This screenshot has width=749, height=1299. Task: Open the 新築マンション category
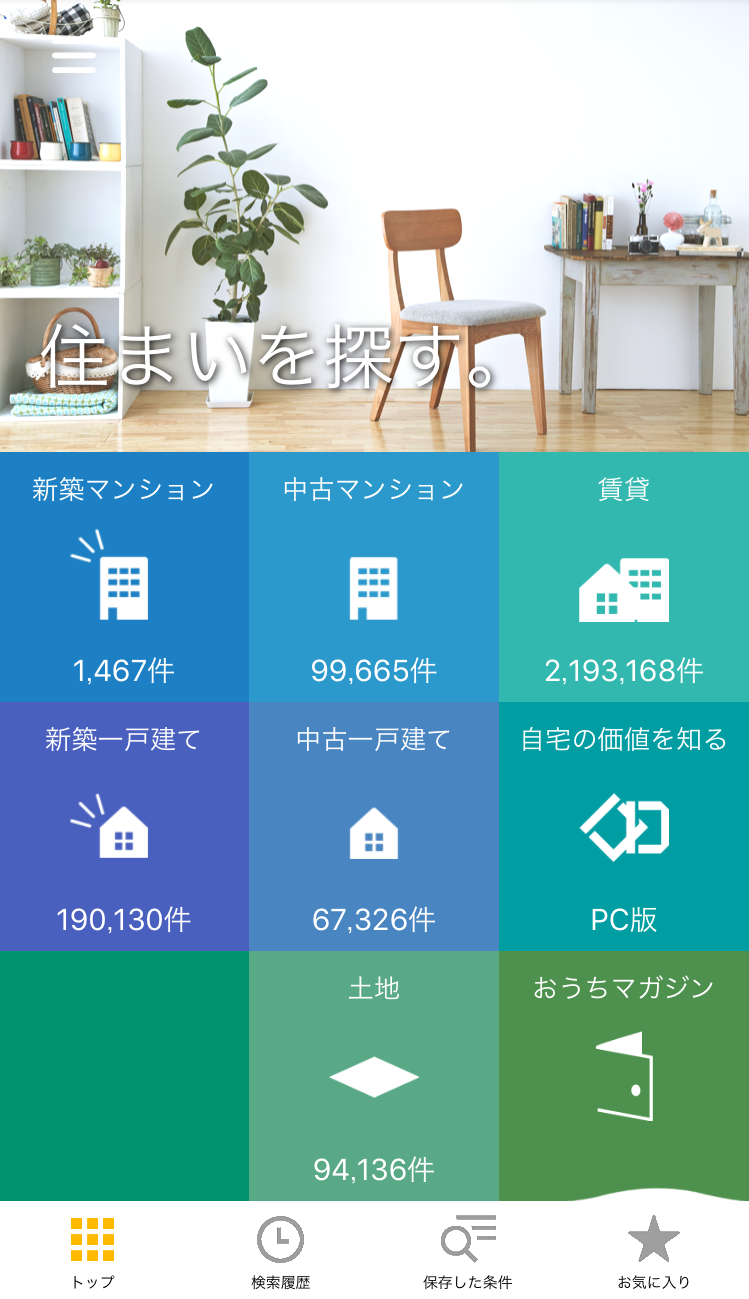124,577
